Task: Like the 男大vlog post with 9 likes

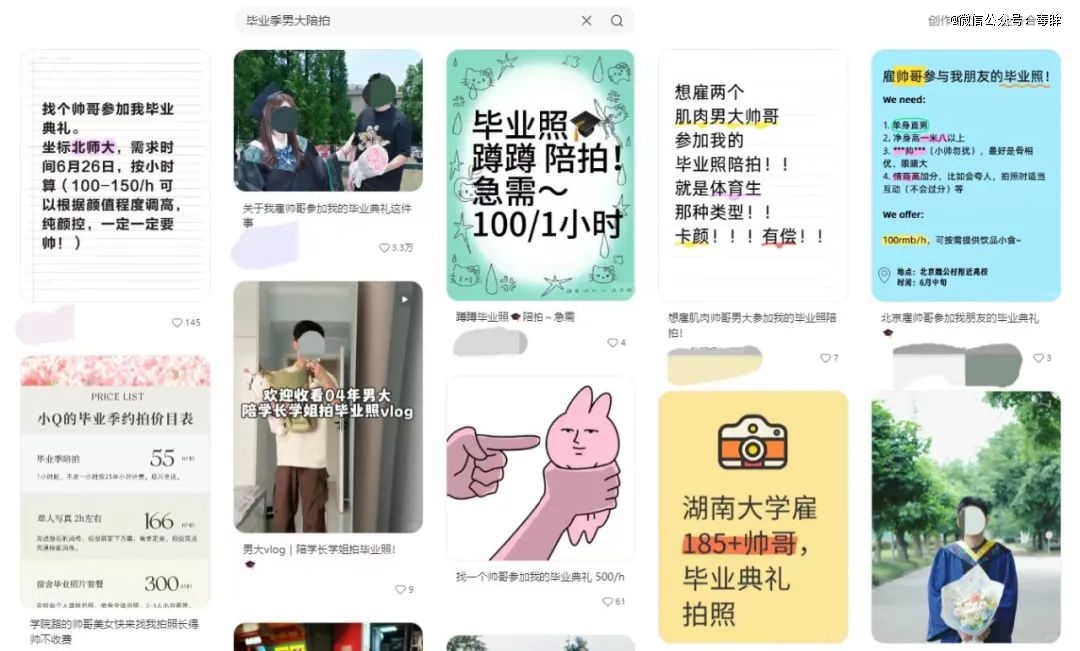Action: tap(399, 590)
